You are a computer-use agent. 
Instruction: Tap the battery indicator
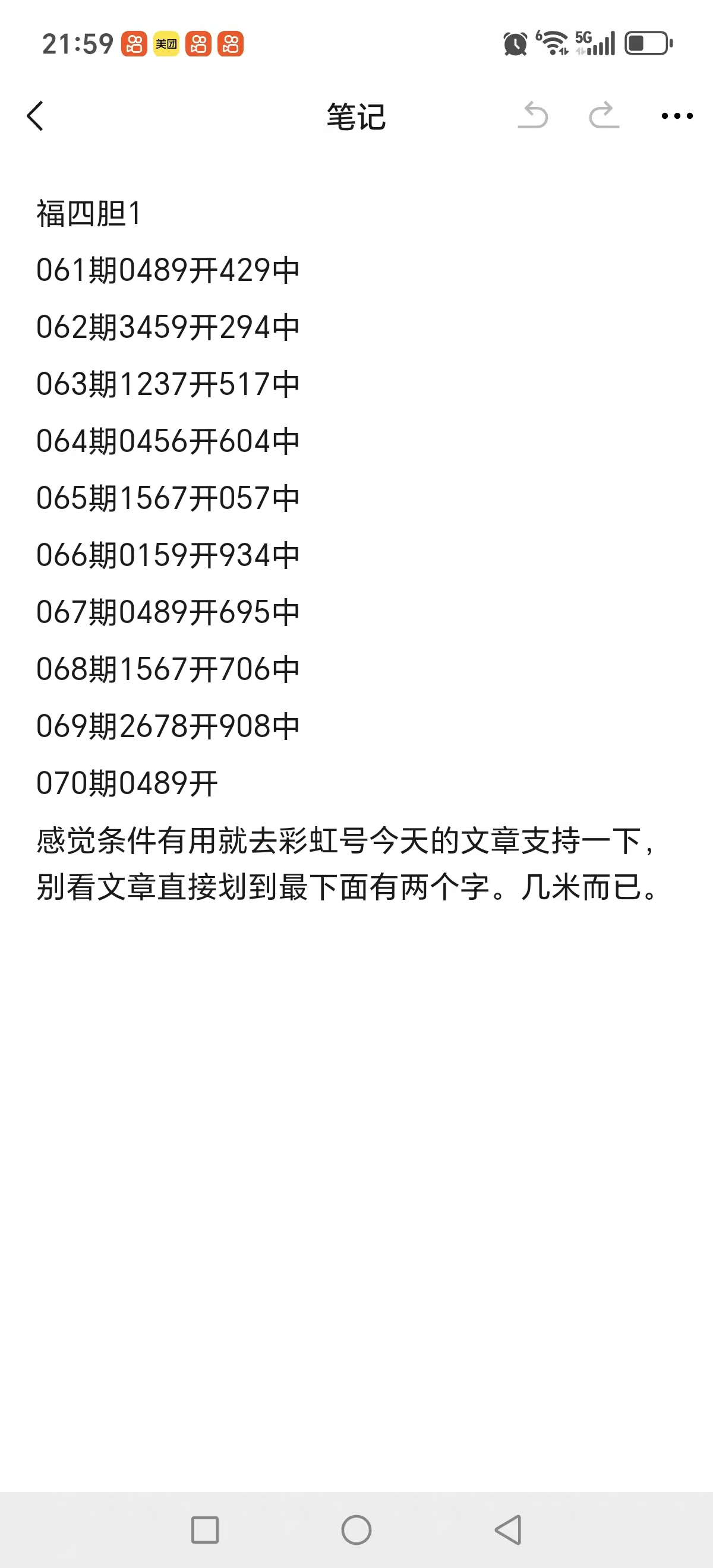click(x=647, y=43)
